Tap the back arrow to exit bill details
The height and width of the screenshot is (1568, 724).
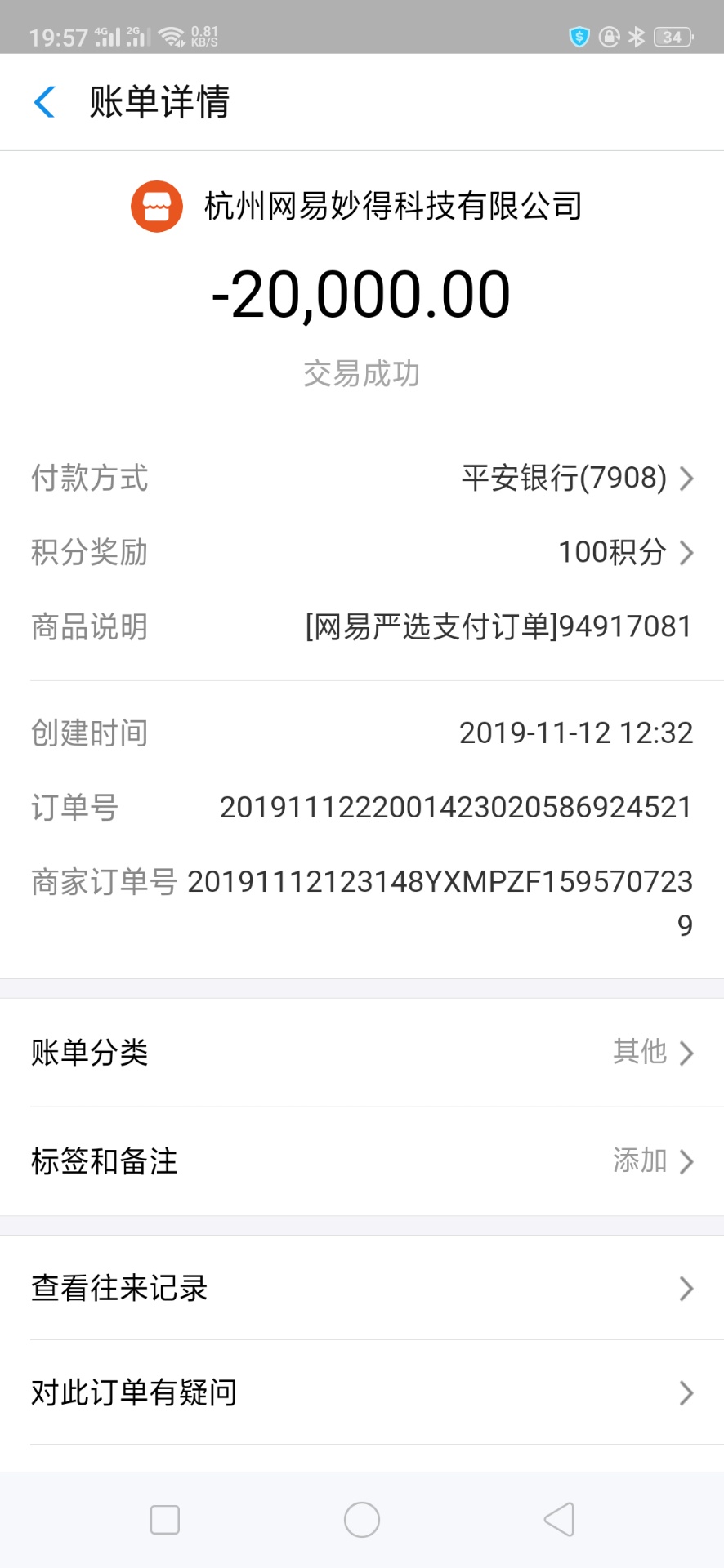[45, 101]
